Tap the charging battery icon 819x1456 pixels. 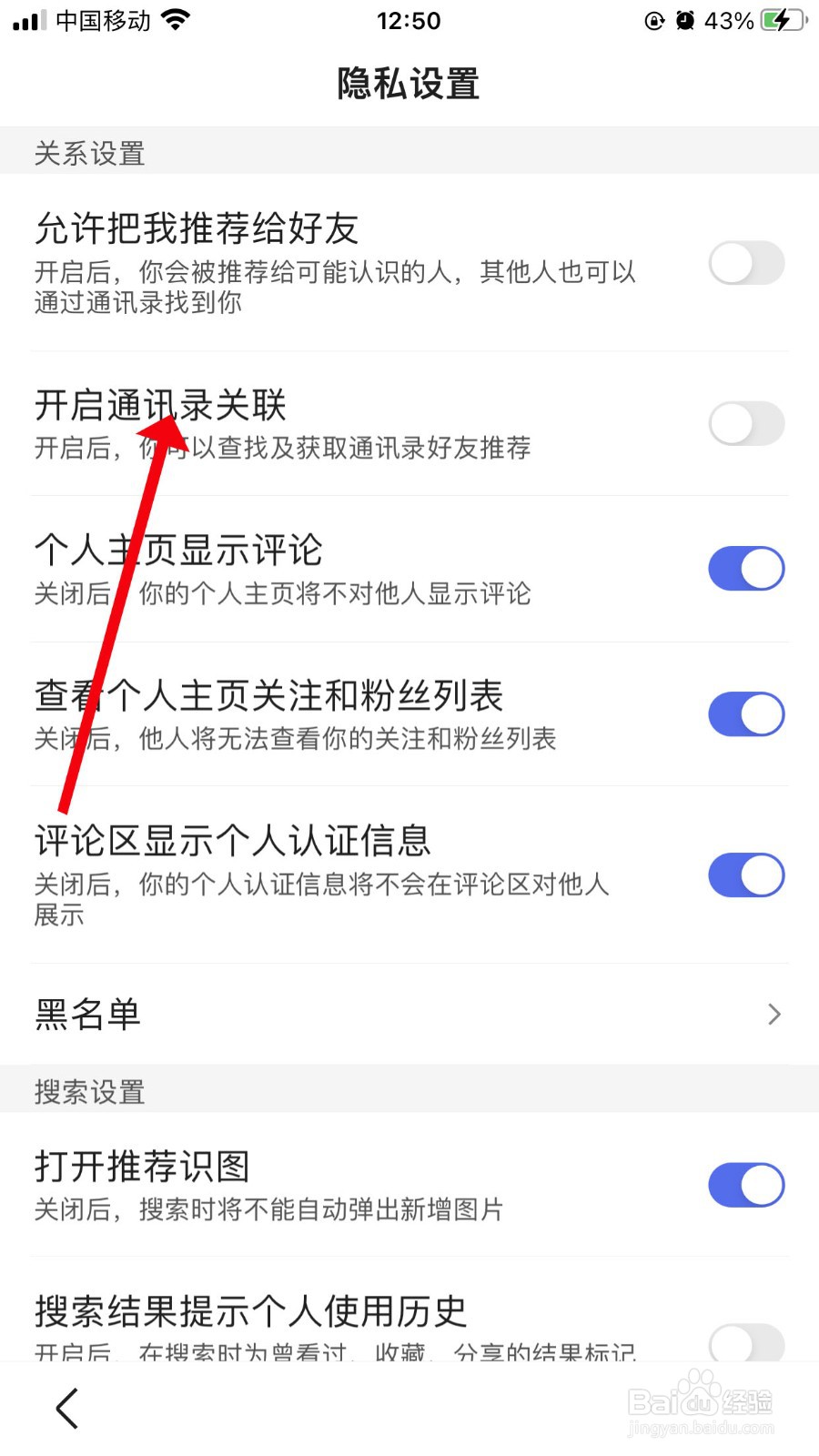(781, 20)
